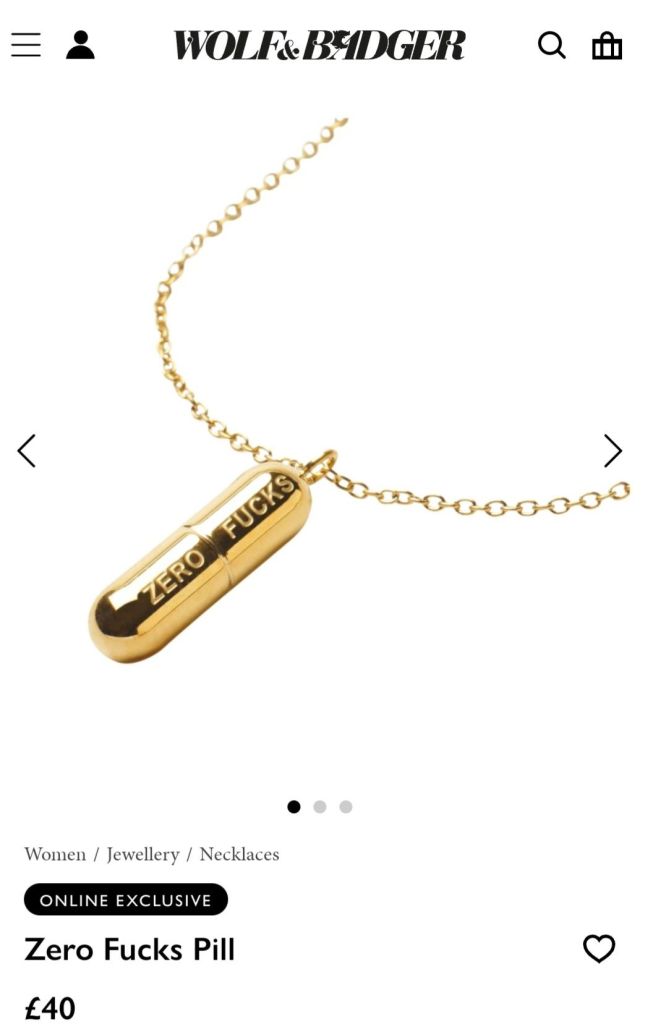Tap the Wolf & Badger home logo

point(319,45)
